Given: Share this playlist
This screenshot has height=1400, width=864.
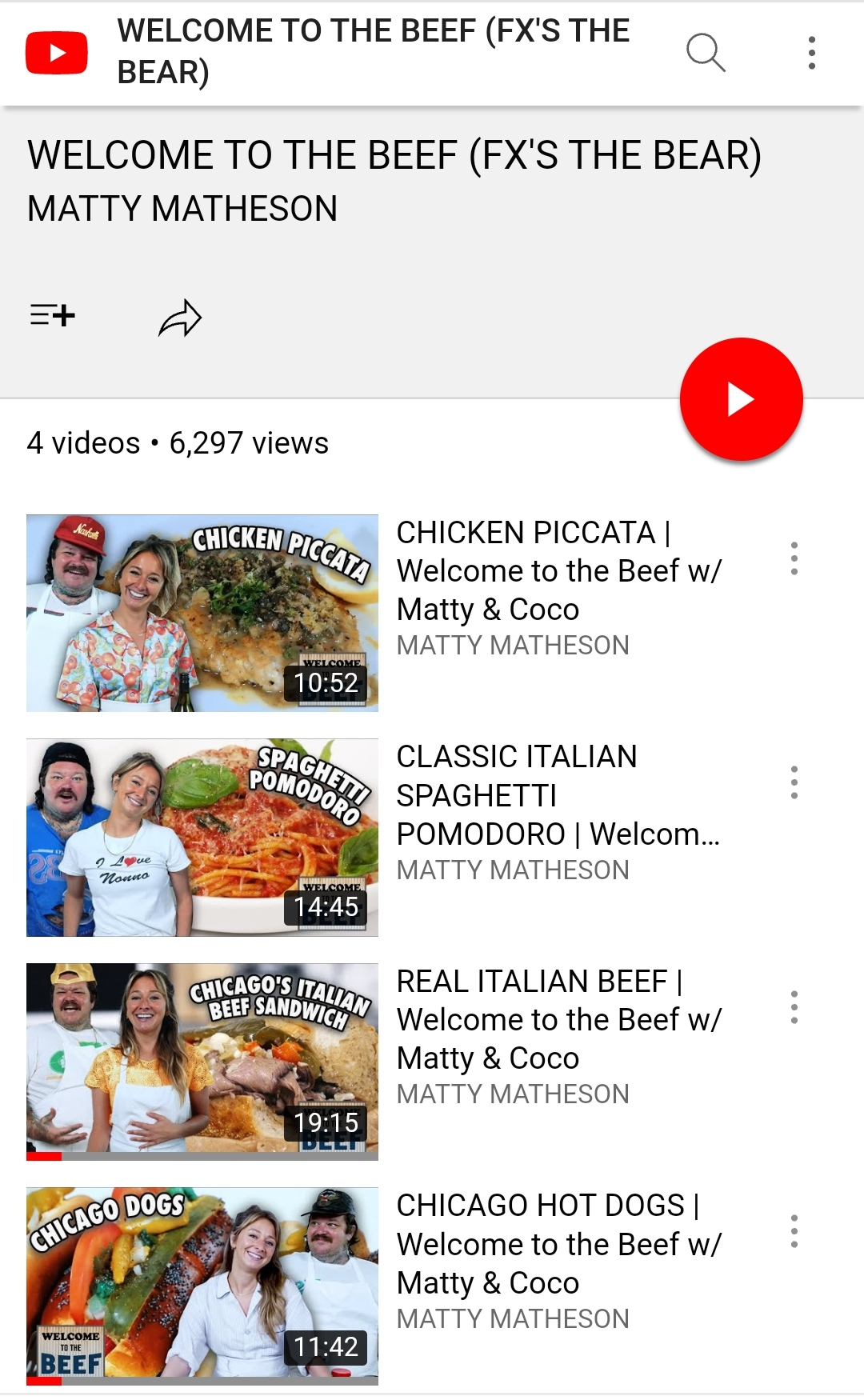Looking at the screenshot, I should [180, 318].
